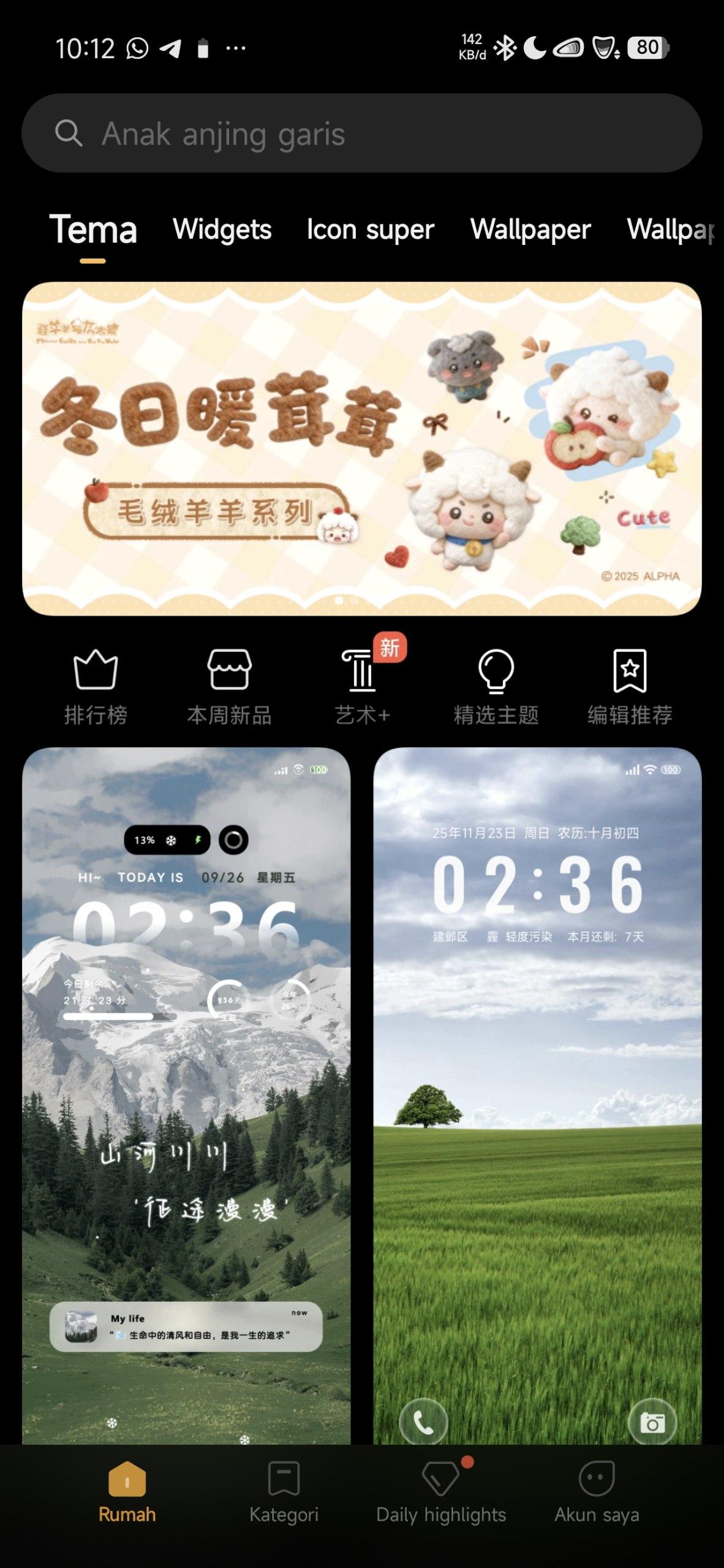Screen dimensions: 724x1568
Task: Open the 冬日暖茸茸 sheep banner
Action: click(x=361, y=448)
